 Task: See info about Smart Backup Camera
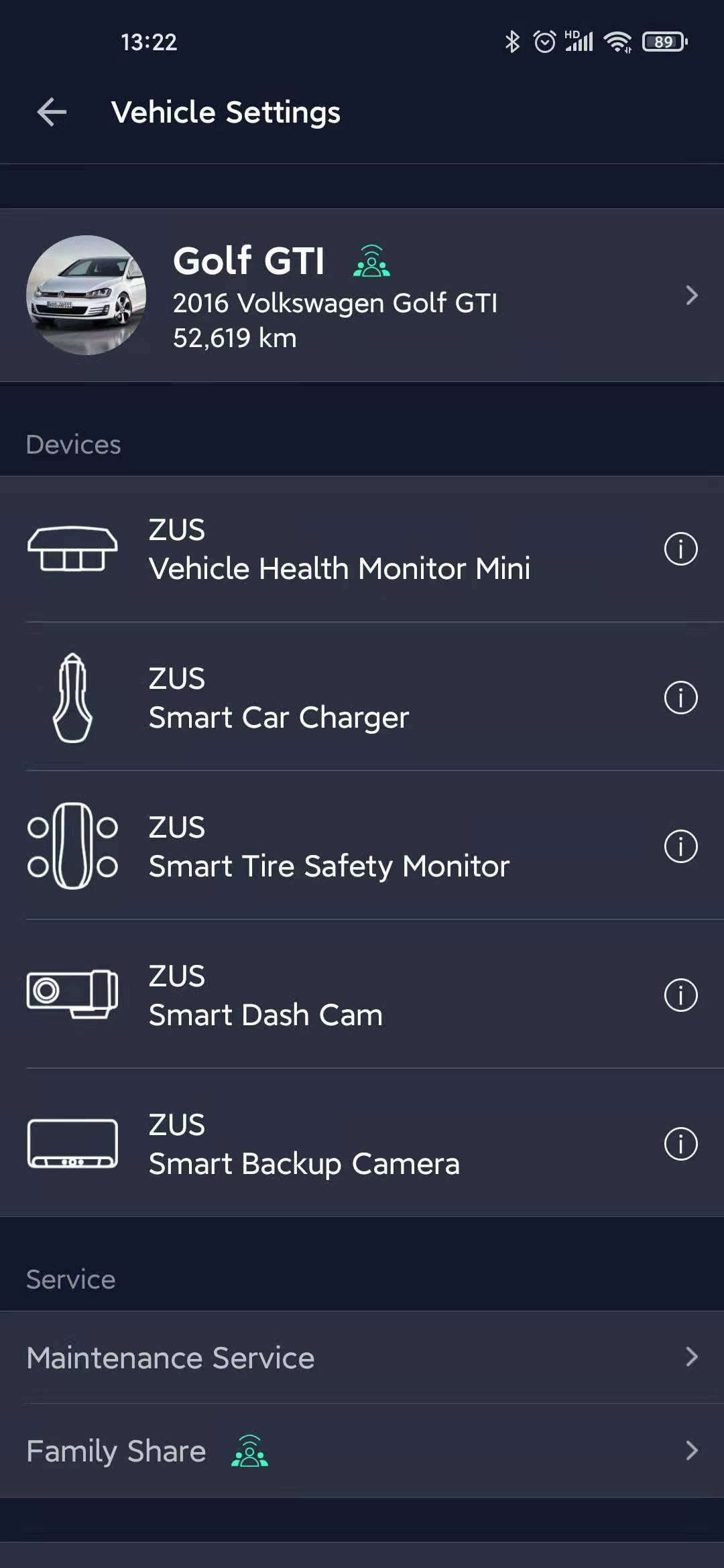[x=680, y=1144]
